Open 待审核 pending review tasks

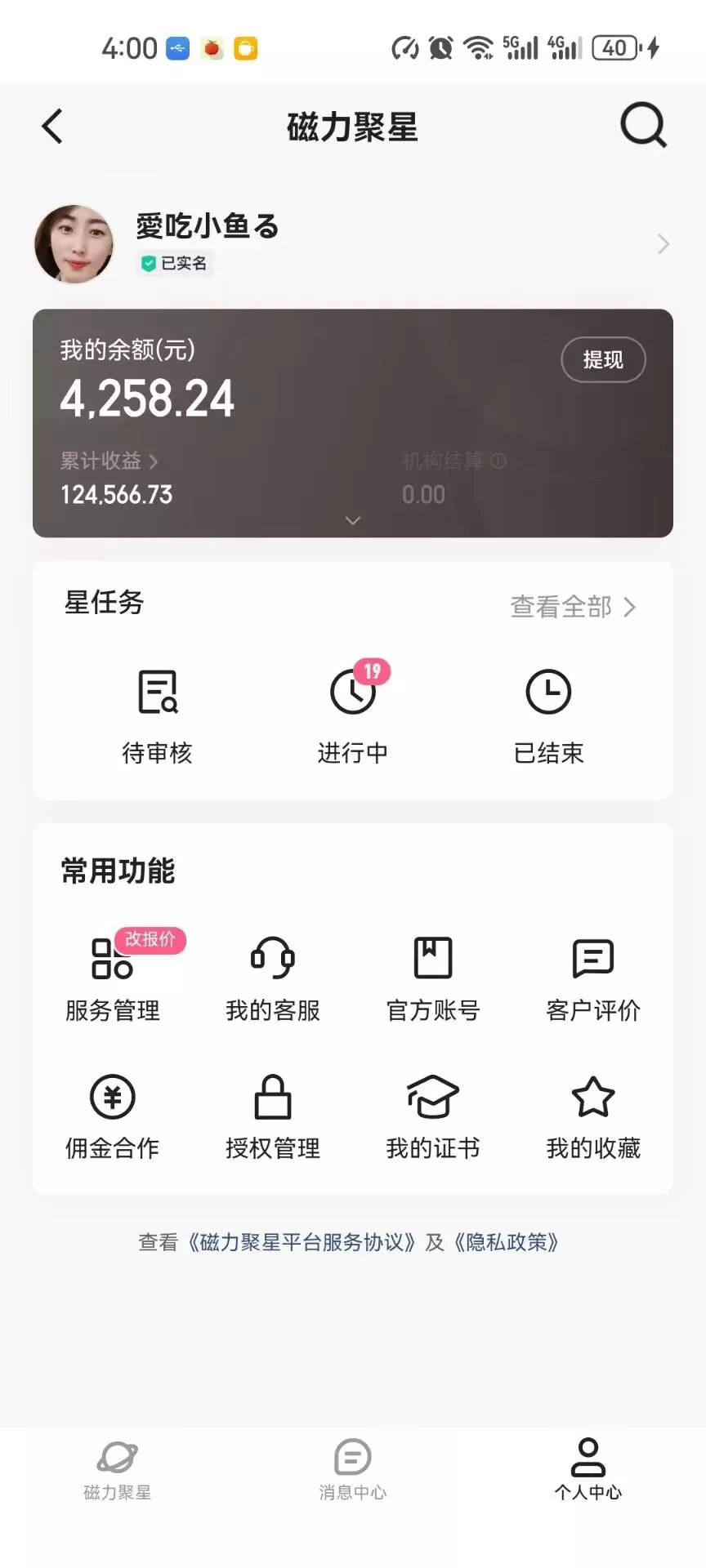pyautogui.click(x=158, y=715)
